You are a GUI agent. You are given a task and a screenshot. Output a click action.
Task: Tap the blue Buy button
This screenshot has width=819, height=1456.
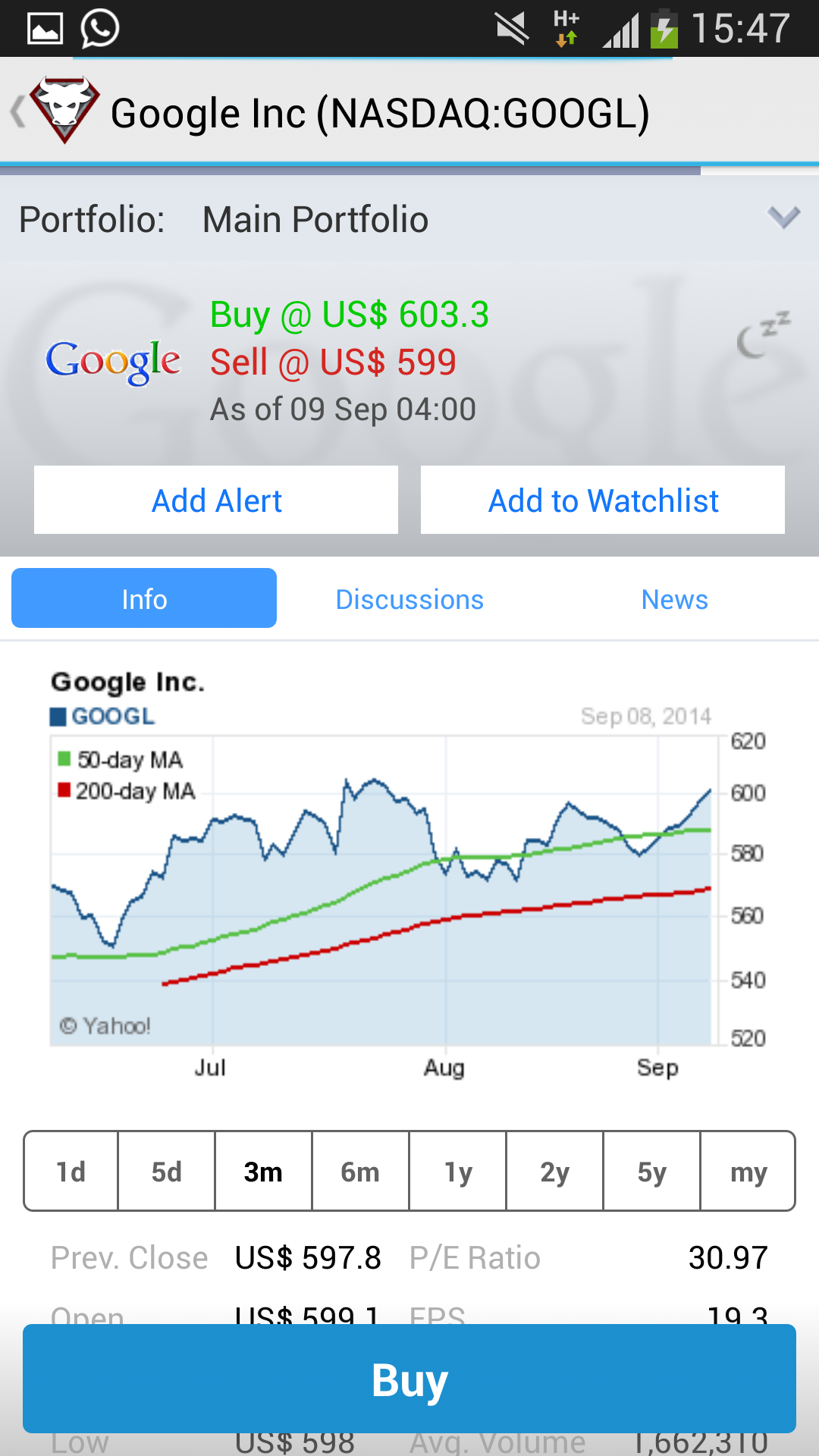409,1379
